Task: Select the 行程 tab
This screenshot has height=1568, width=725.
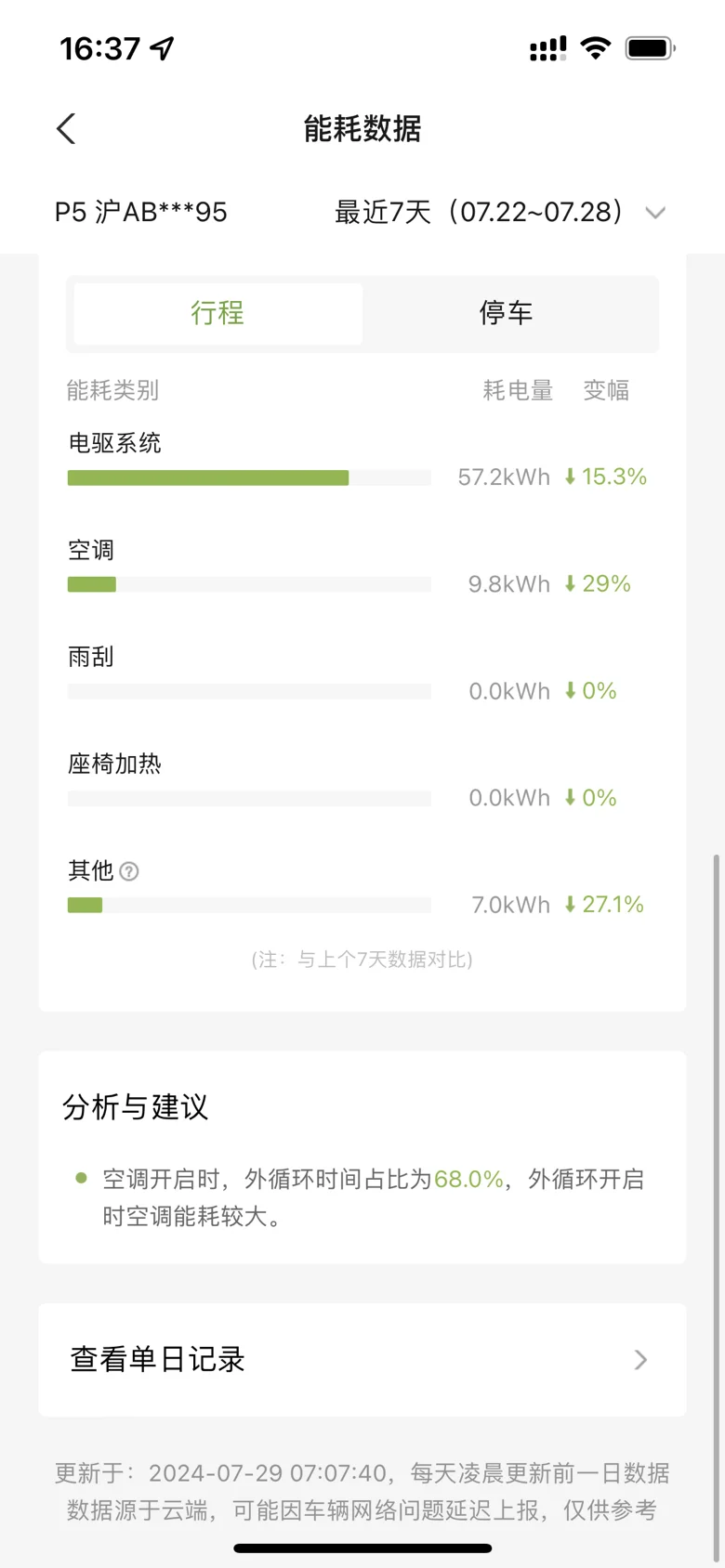Action: pyautogui.click(x=217, y=313)
